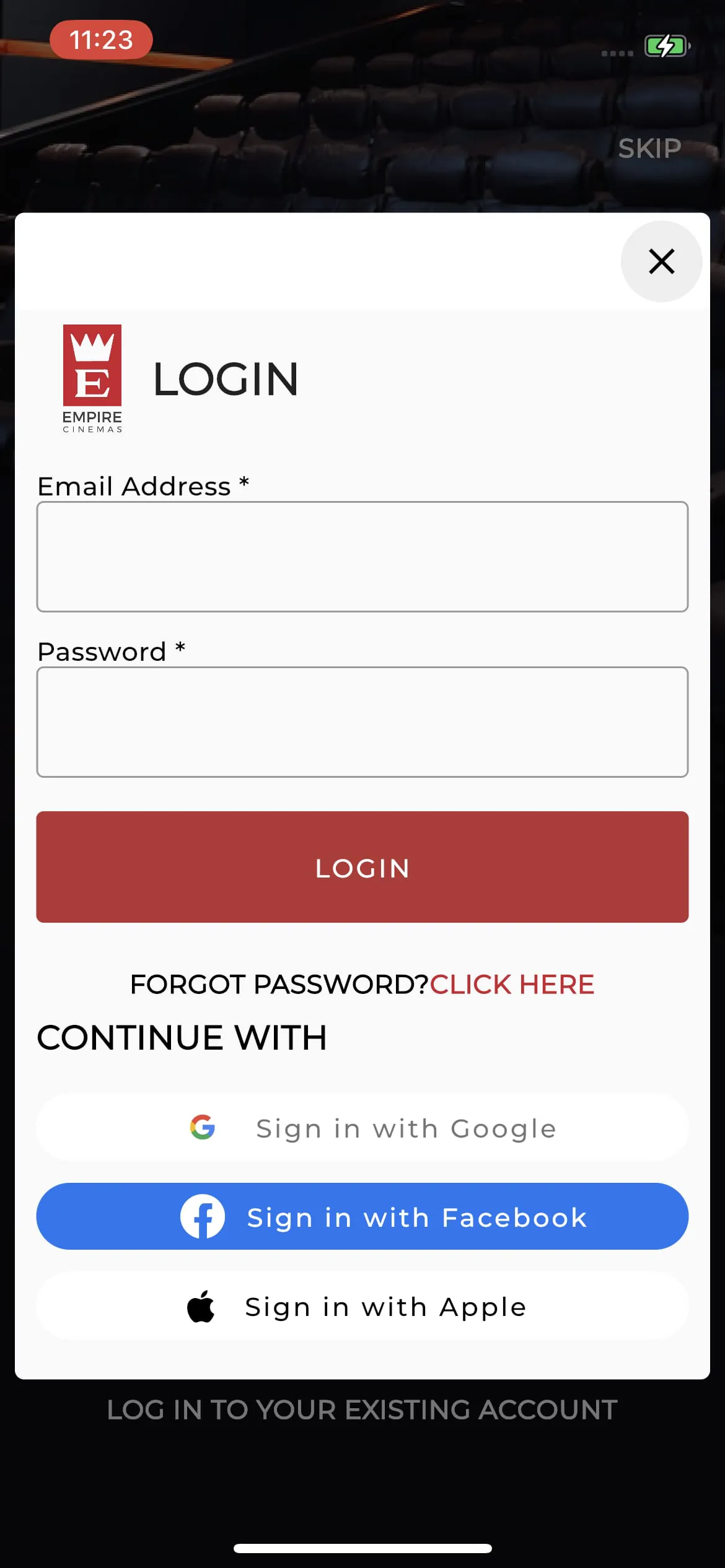725x1568 pixels.
Task: Skip the login screen
Action: click(x=649, y=149)
